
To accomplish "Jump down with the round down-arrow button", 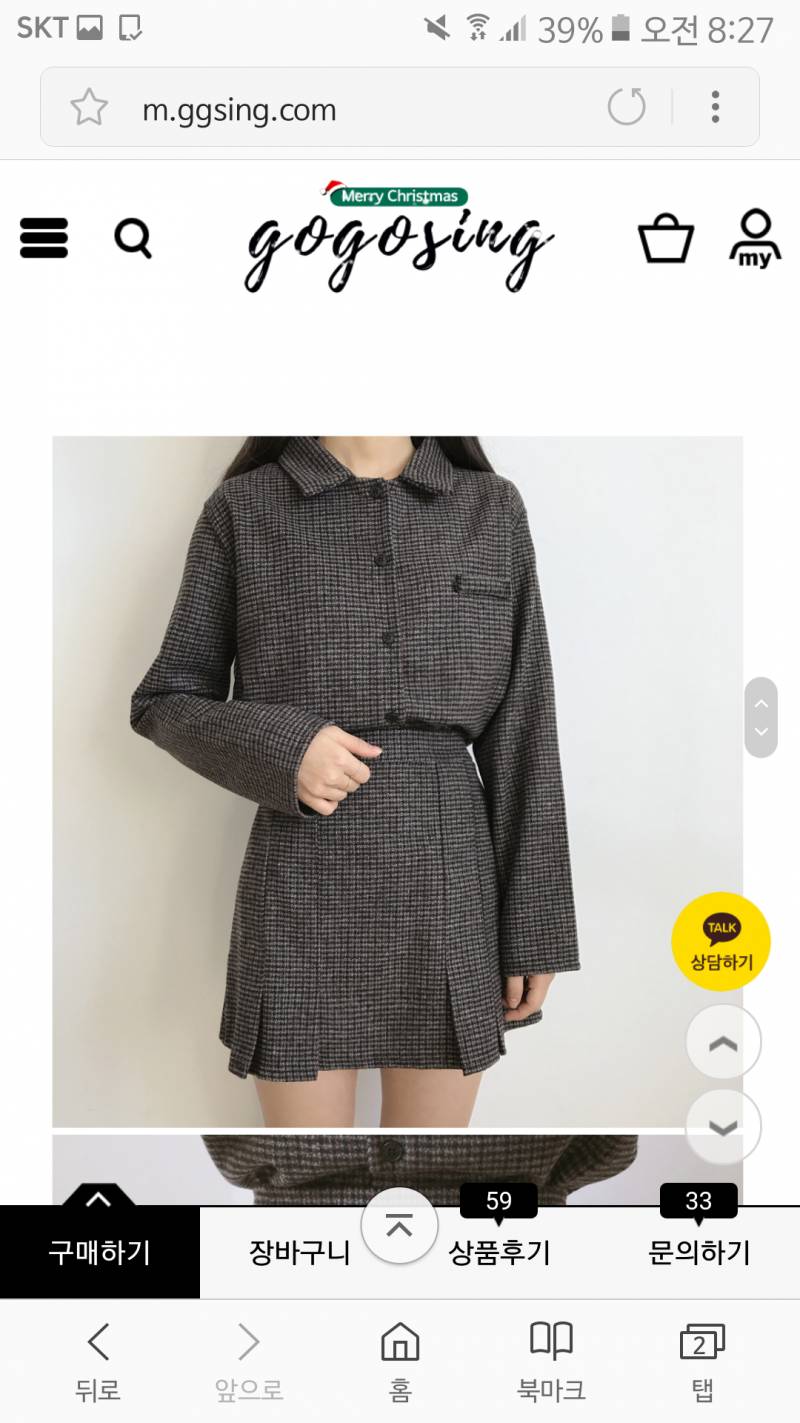I will pyautogui.click(x=723, y=1127).
